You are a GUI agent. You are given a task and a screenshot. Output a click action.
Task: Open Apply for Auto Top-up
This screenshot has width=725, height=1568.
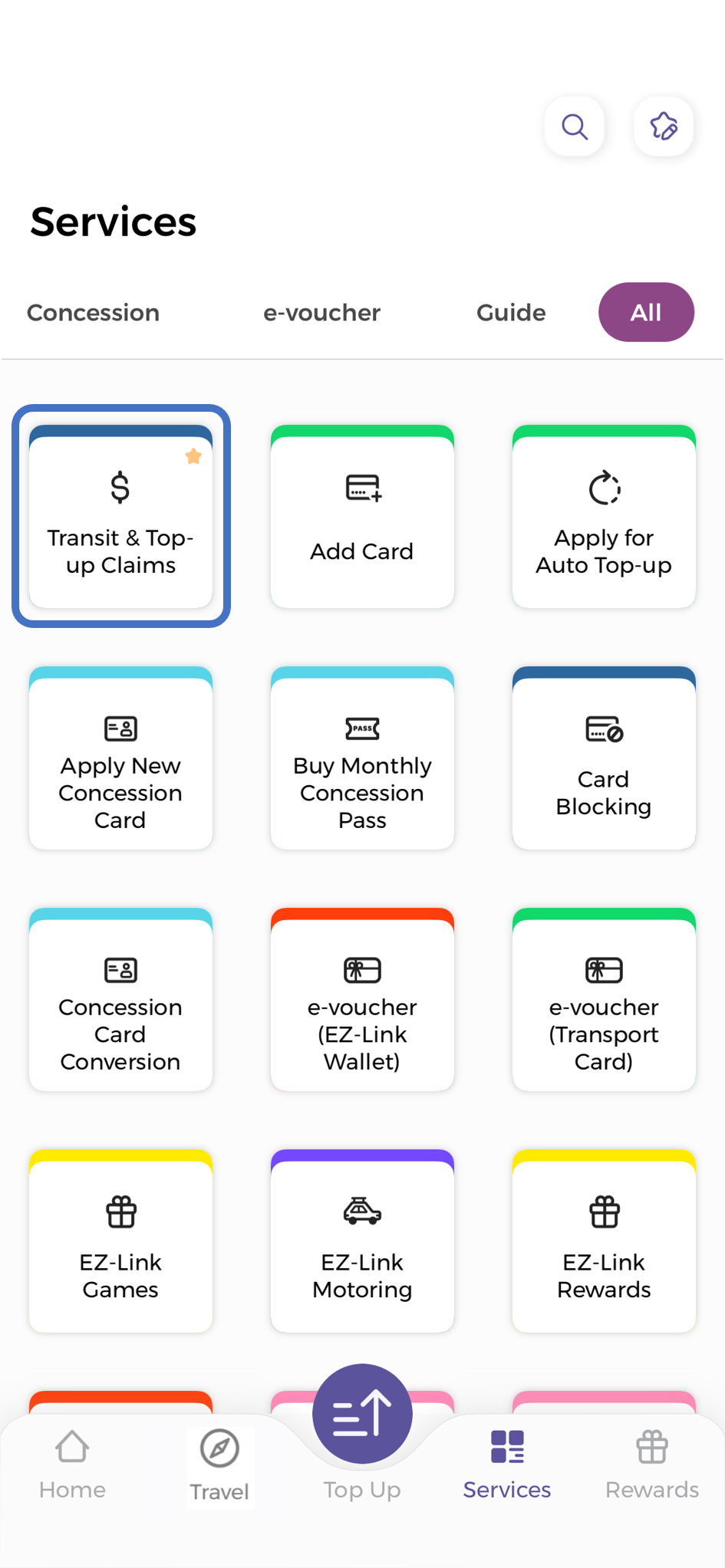(x=604, y=517)
